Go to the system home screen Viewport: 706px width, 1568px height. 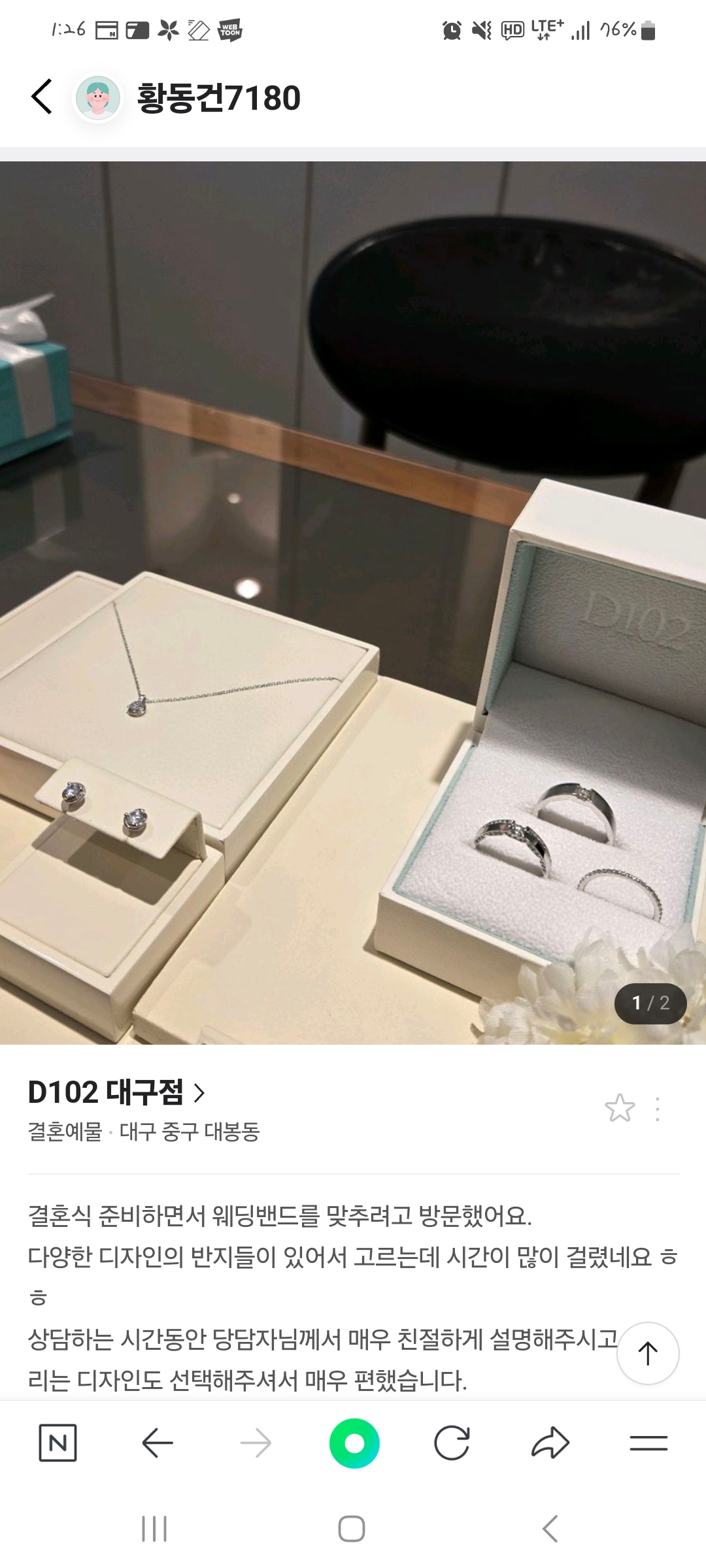(352, 1529)
